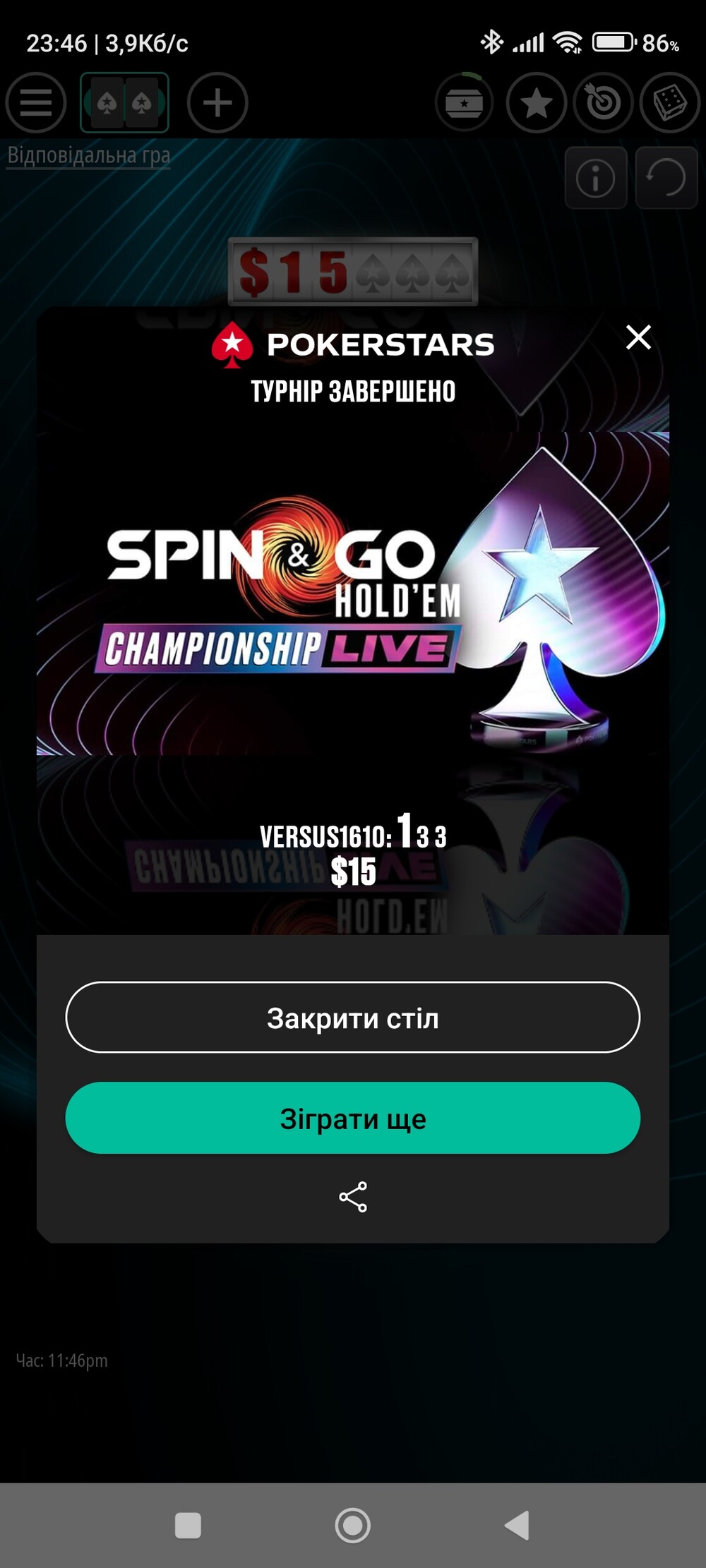Play again with Зіграти ще
Screen dimensions: 706x1568
point(353,1118)
